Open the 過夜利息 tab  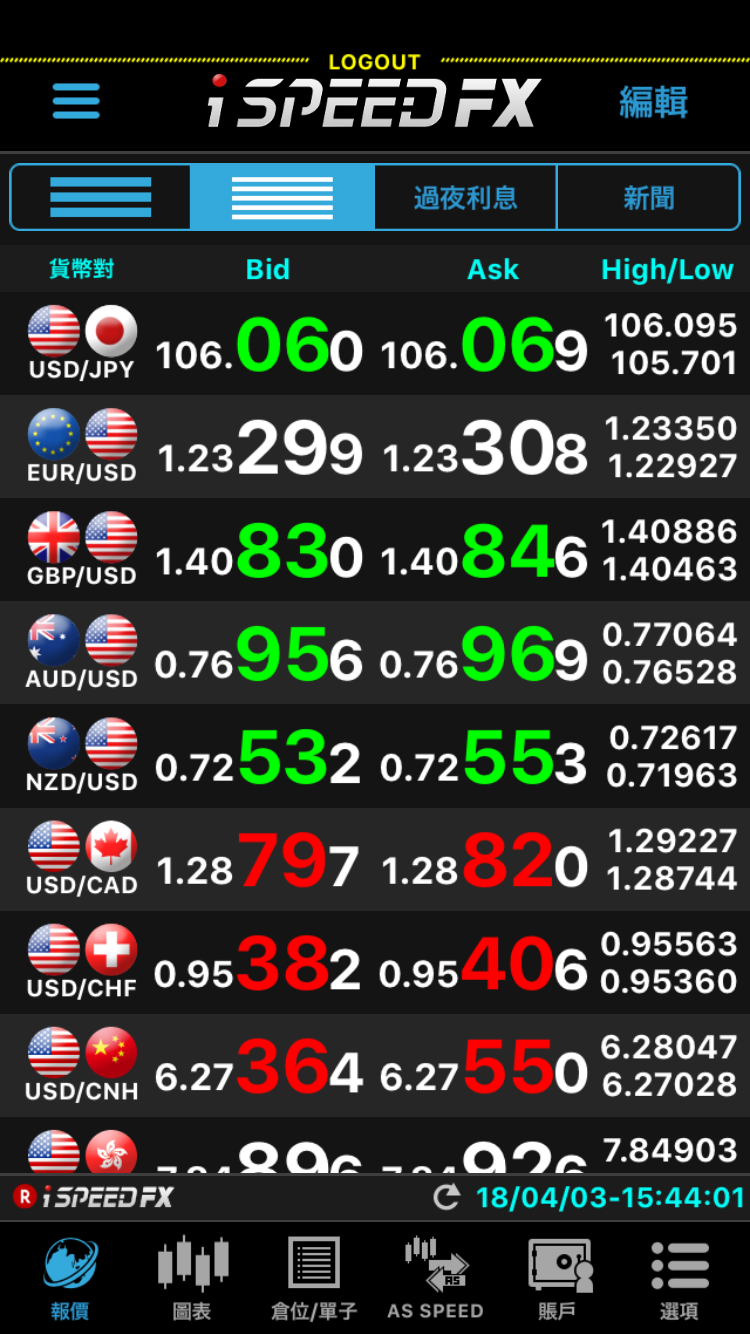click(x=466, y=198)
